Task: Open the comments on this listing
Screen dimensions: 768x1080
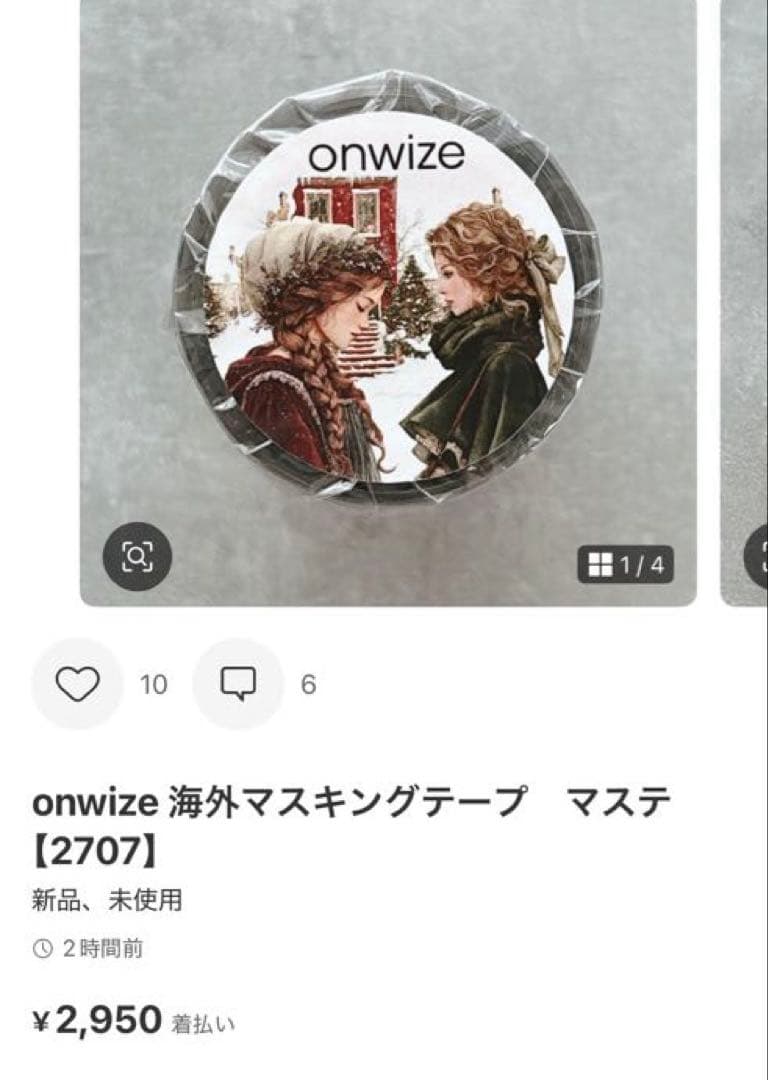Action: point(238,684)
